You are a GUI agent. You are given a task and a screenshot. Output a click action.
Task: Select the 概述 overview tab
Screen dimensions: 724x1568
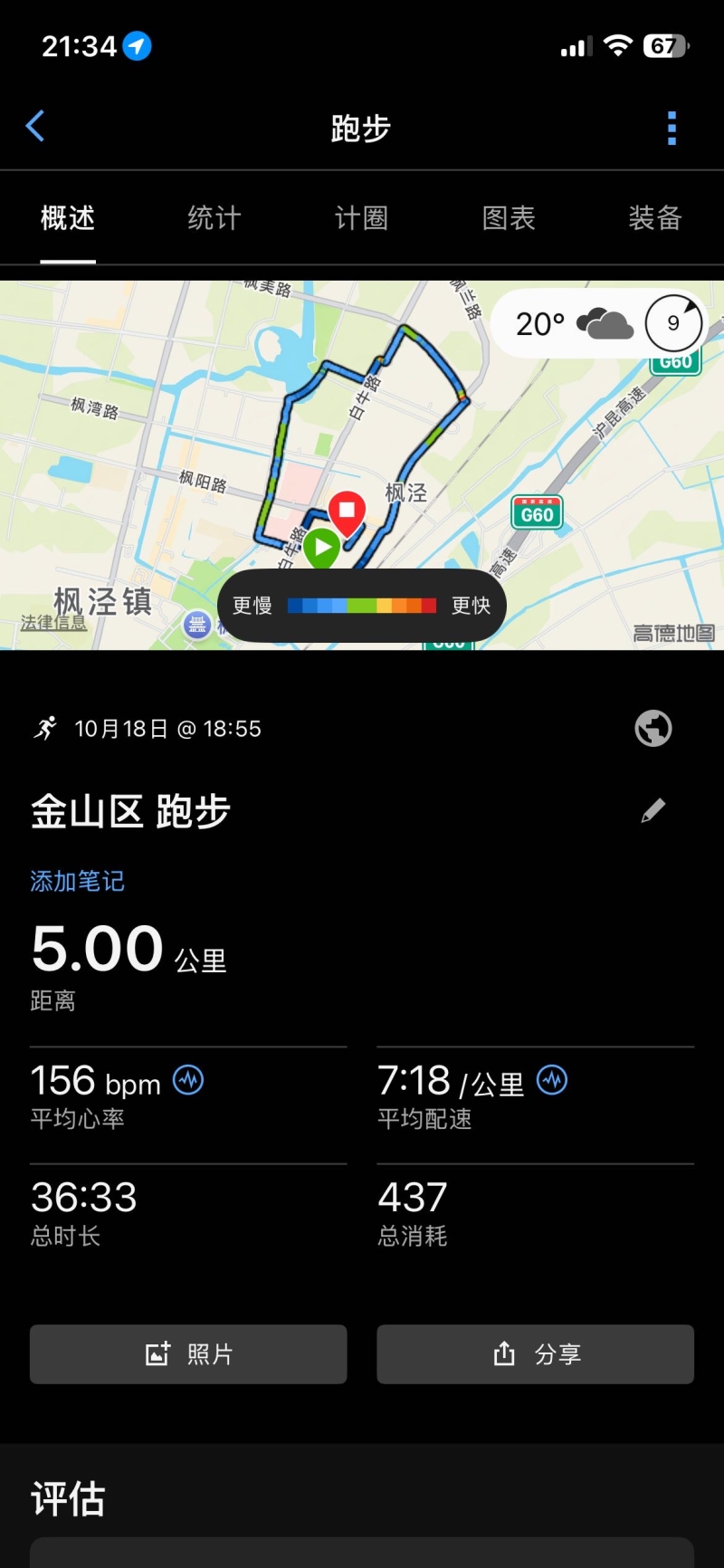(x=68, y=218)
